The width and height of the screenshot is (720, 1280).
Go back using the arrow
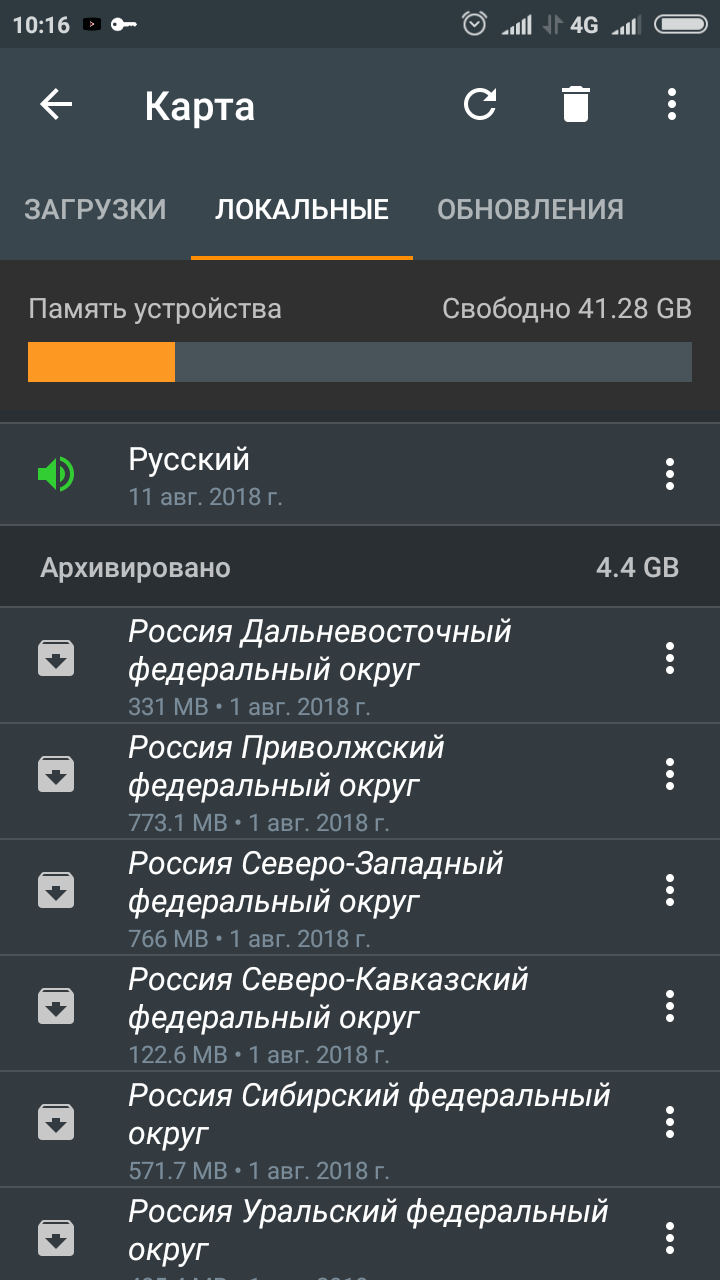(56, 105)
